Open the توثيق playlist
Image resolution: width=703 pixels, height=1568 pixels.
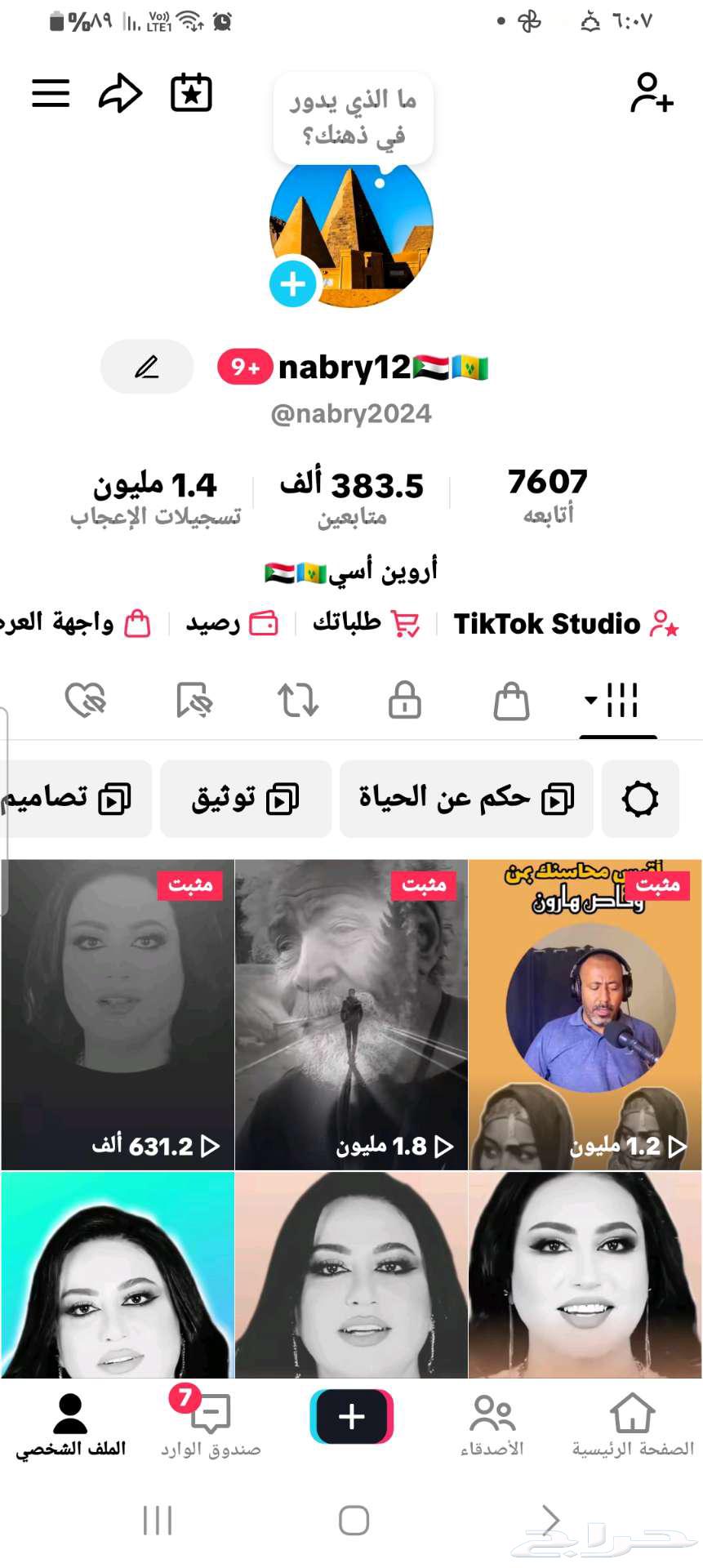pyautogui.click(x=245, y=799)
